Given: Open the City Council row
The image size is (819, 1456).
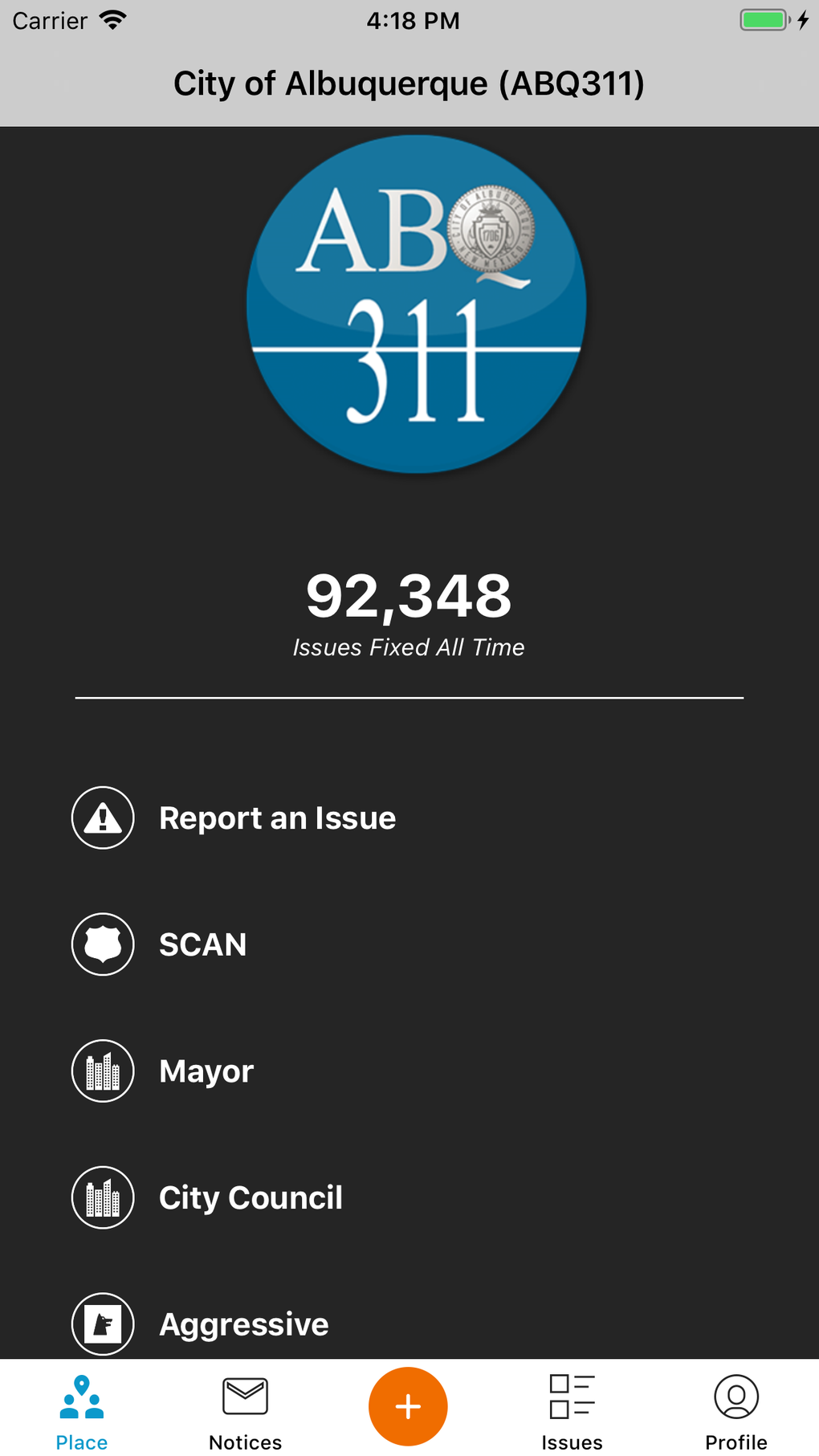Looking at the screenshot, I should (x=409, y=1197).
